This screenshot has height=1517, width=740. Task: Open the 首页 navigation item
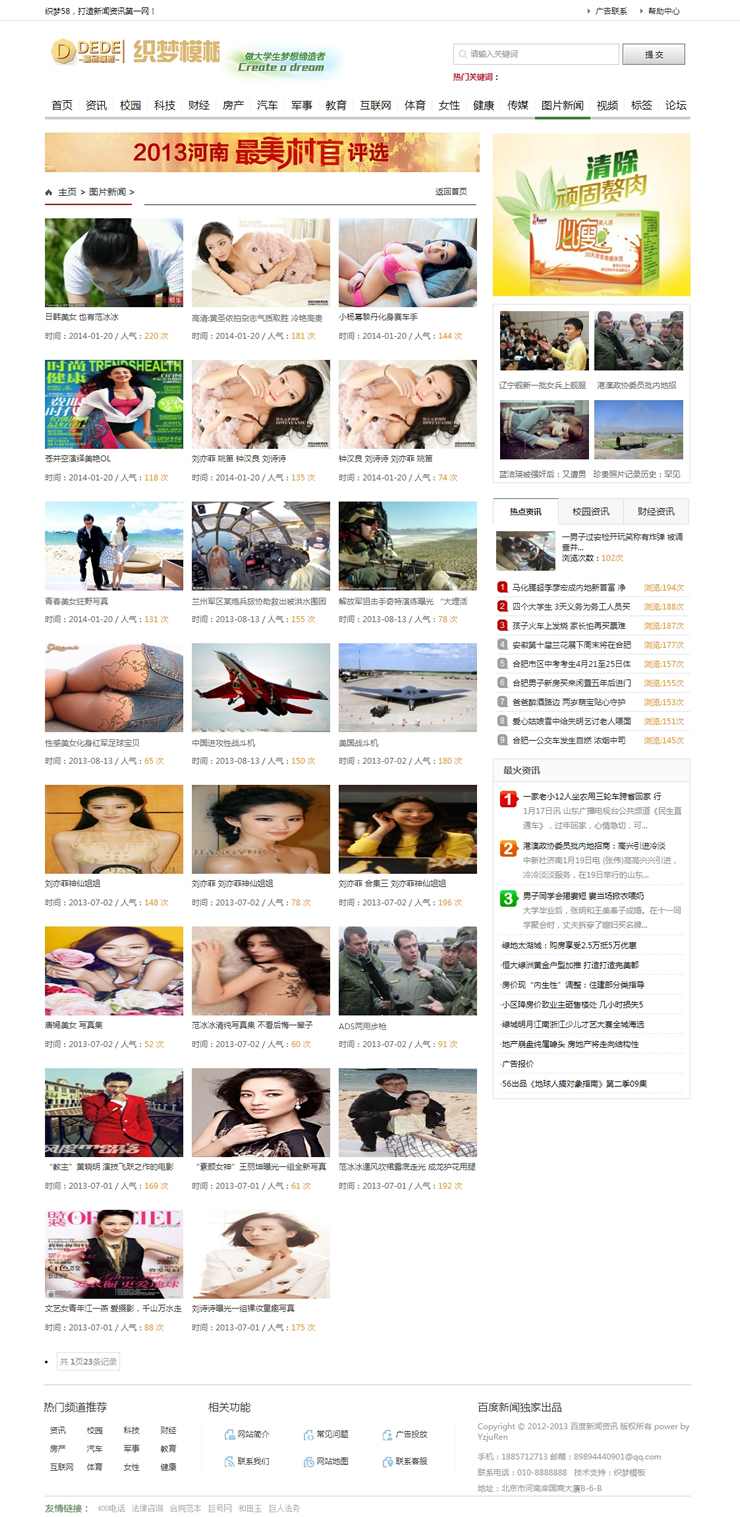[x=62, y=105]
